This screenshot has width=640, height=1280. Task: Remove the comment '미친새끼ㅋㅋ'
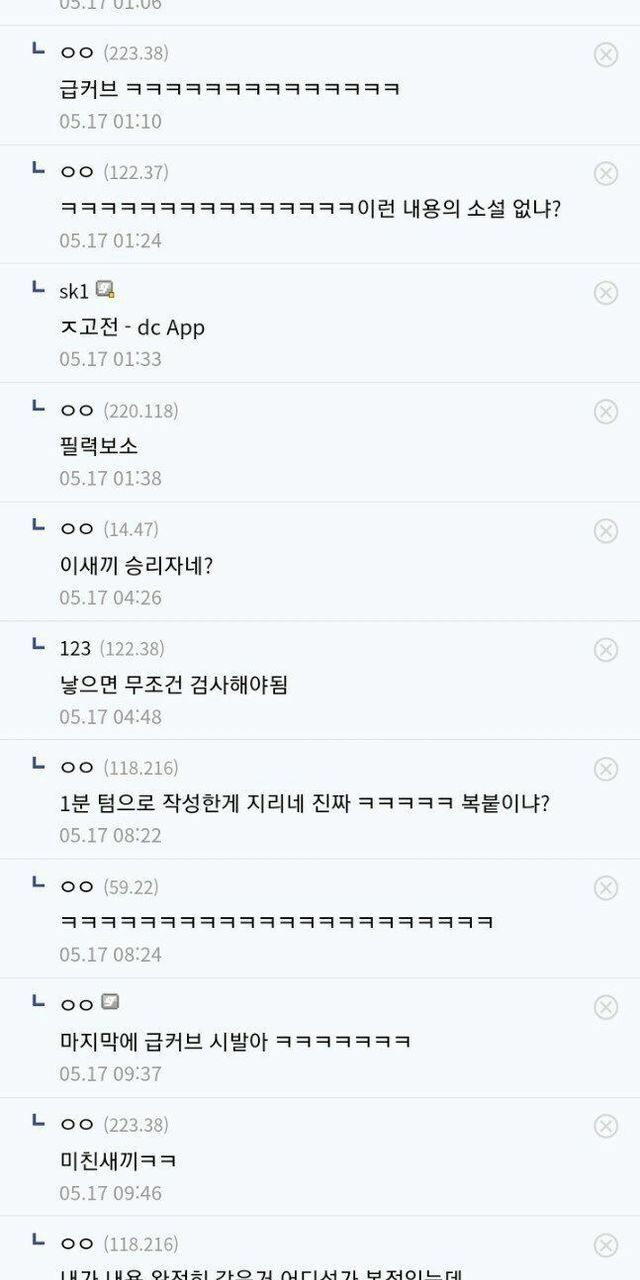tap(606, 1125)
